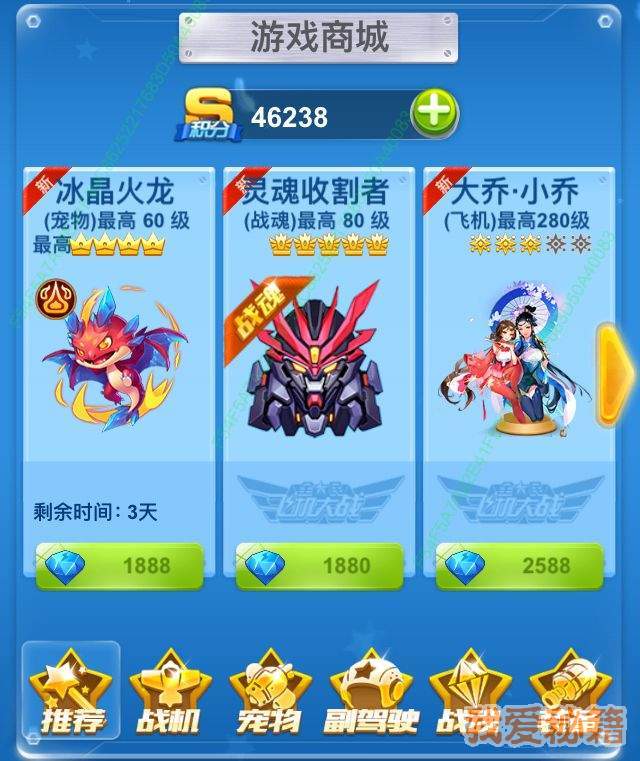
Task: Select the 推荐 tab
Action: tap(71, 690)
